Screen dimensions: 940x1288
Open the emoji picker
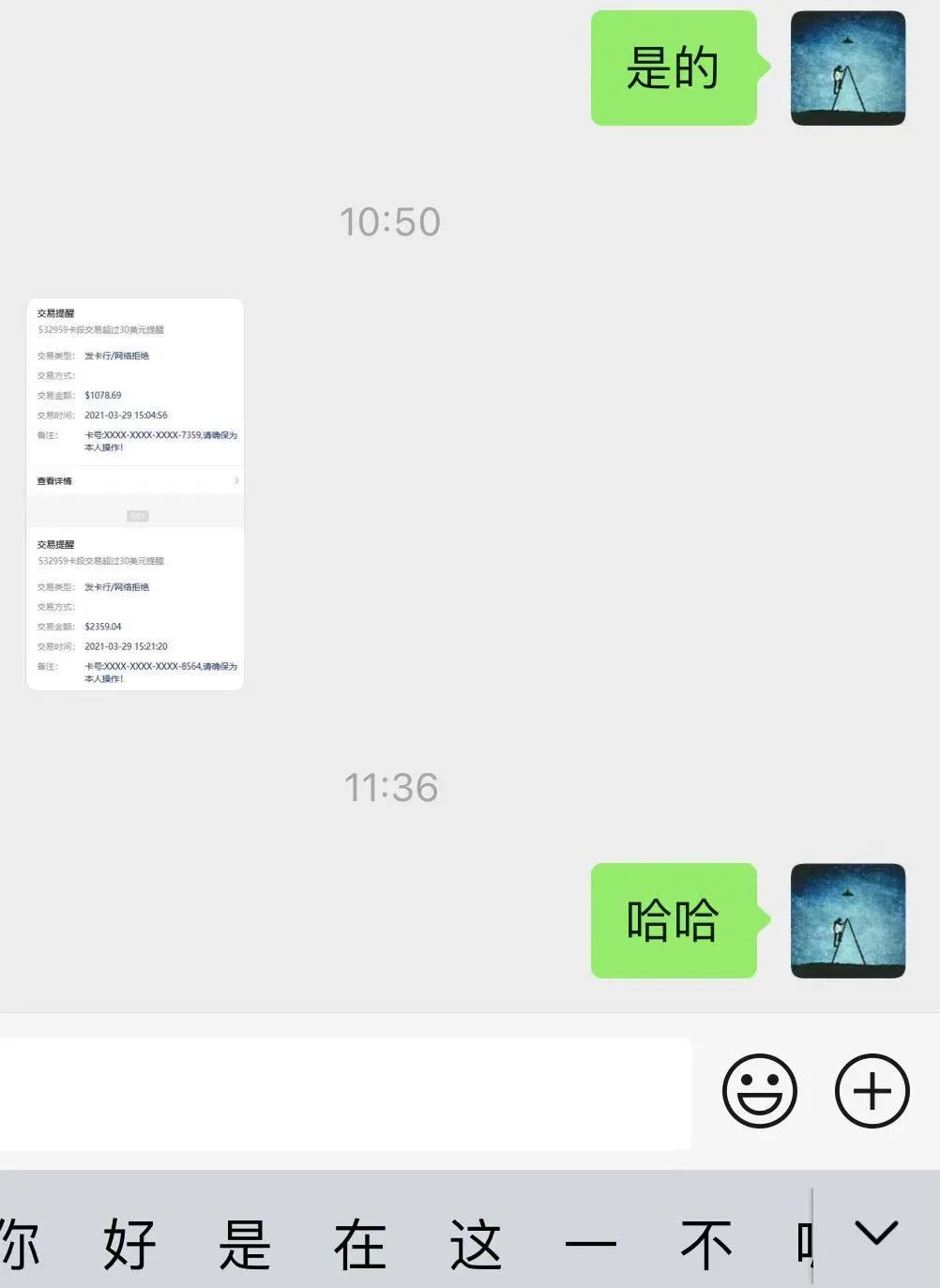tap(759, 1091)
